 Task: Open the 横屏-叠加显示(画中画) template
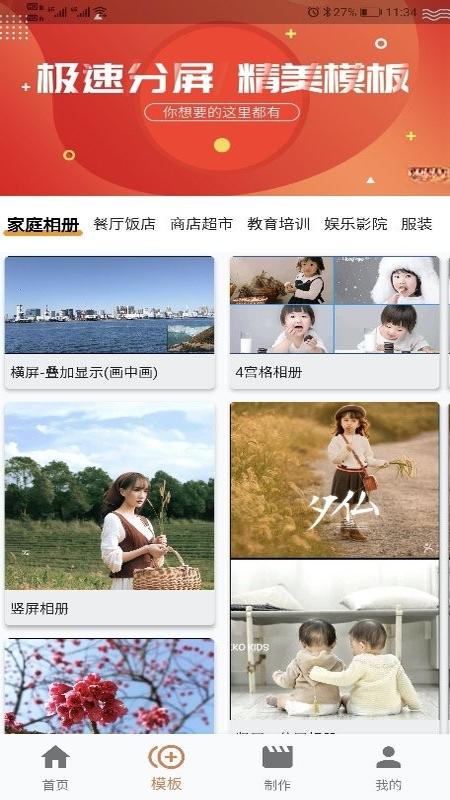pyautogui.click(x=110, y=322)
